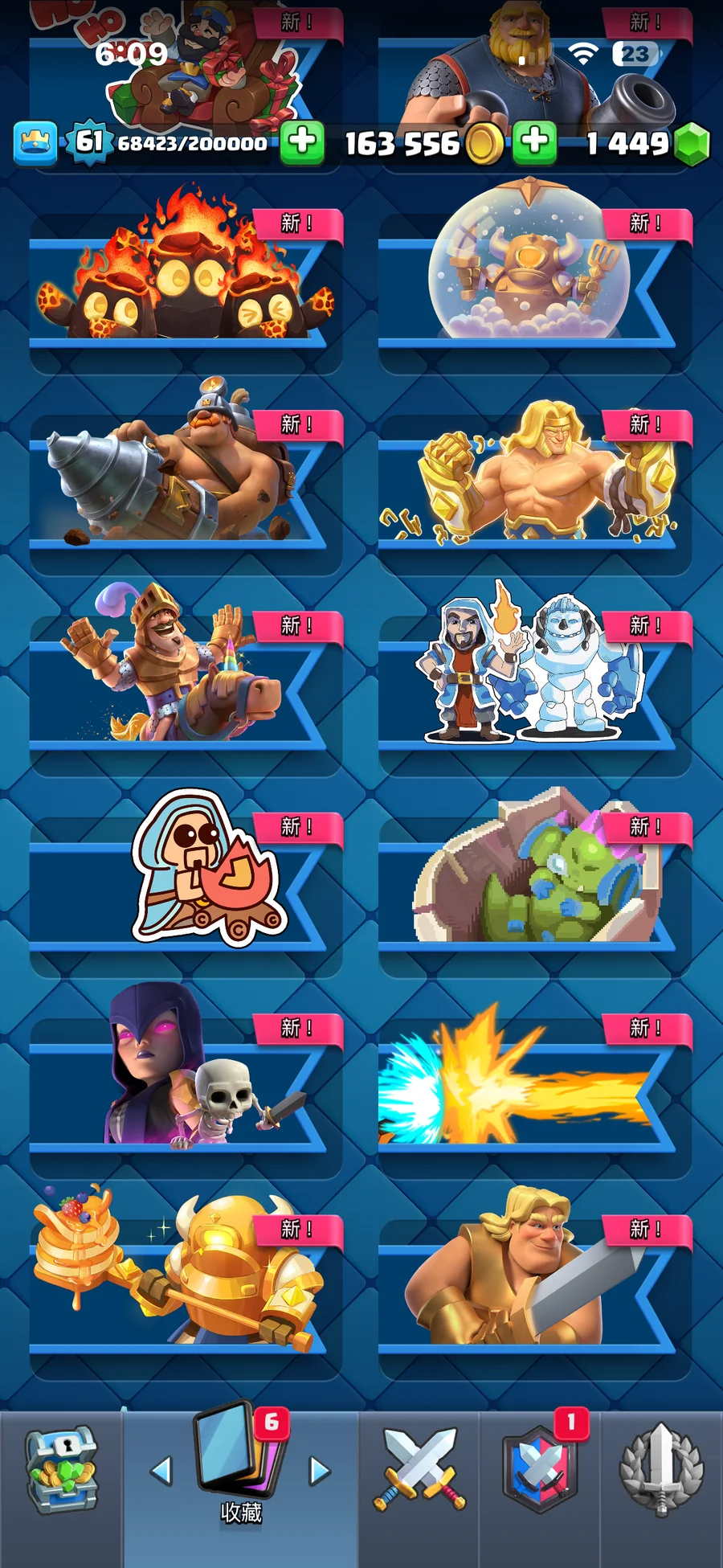Switch to the treasure chest shop tab

point(61,1472)
